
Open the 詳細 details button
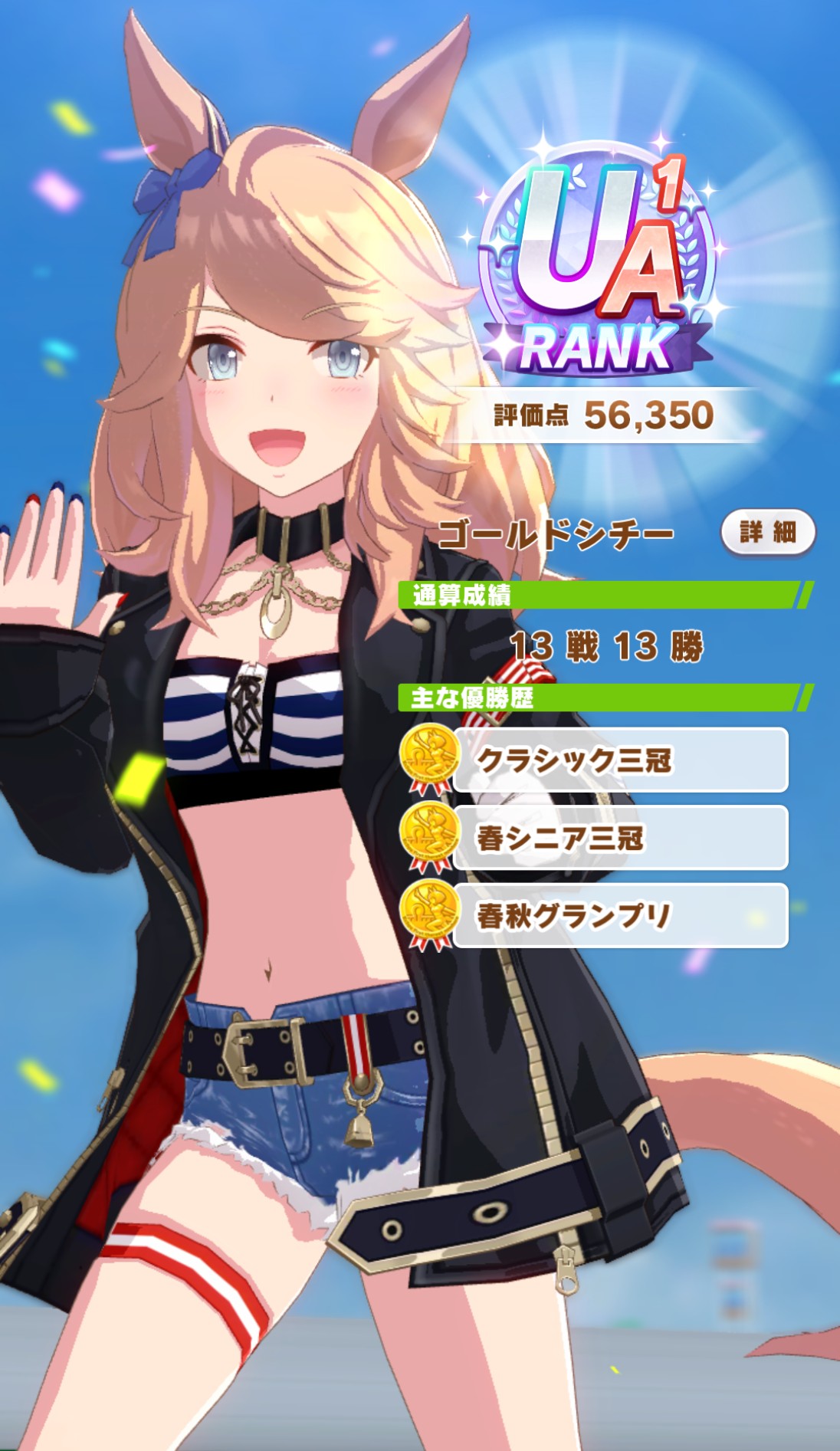(768, 532)
